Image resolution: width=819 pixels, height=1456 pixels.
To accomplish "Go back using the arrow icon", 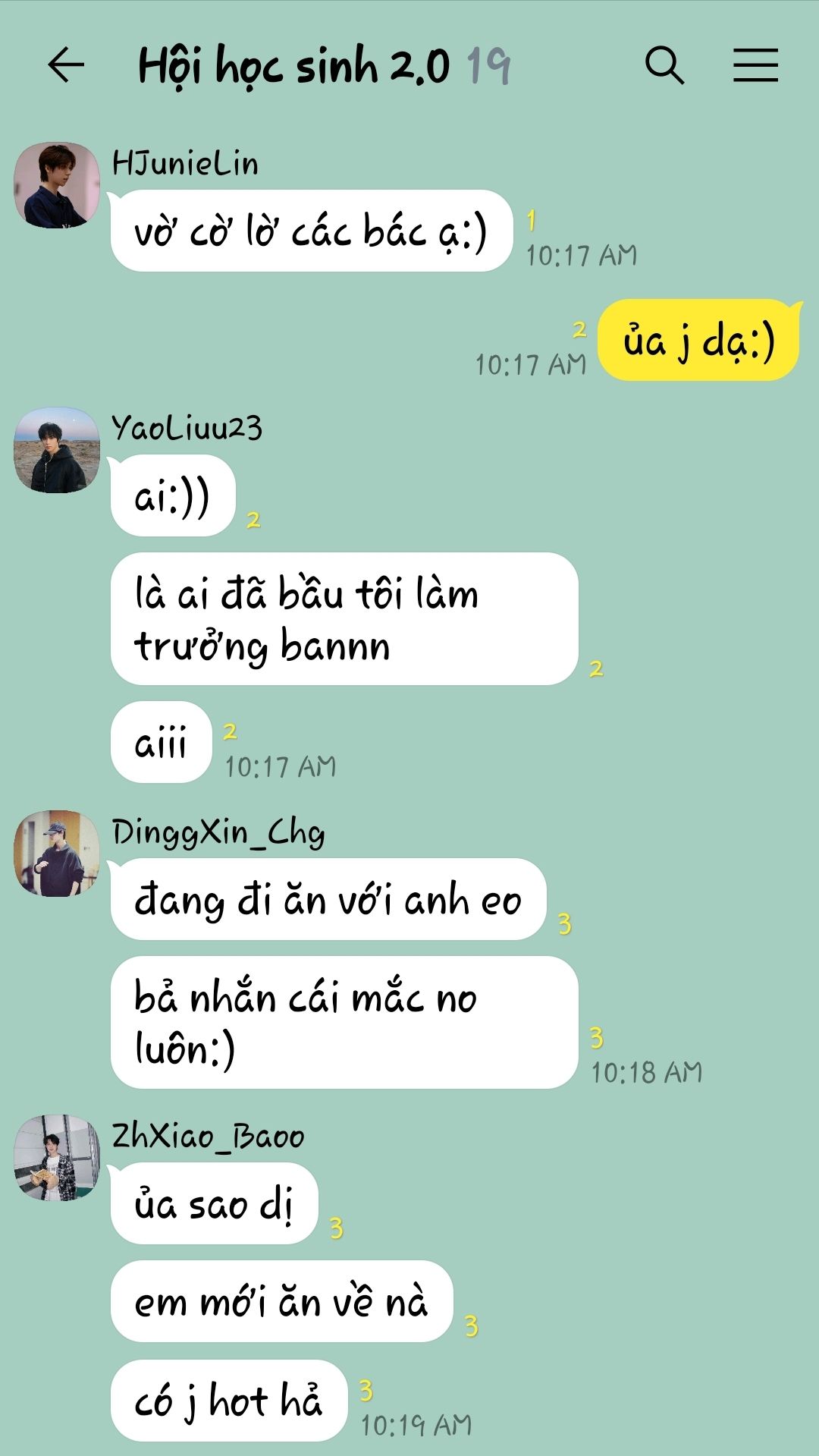I will pyautogui.click(x=66, y=65).
